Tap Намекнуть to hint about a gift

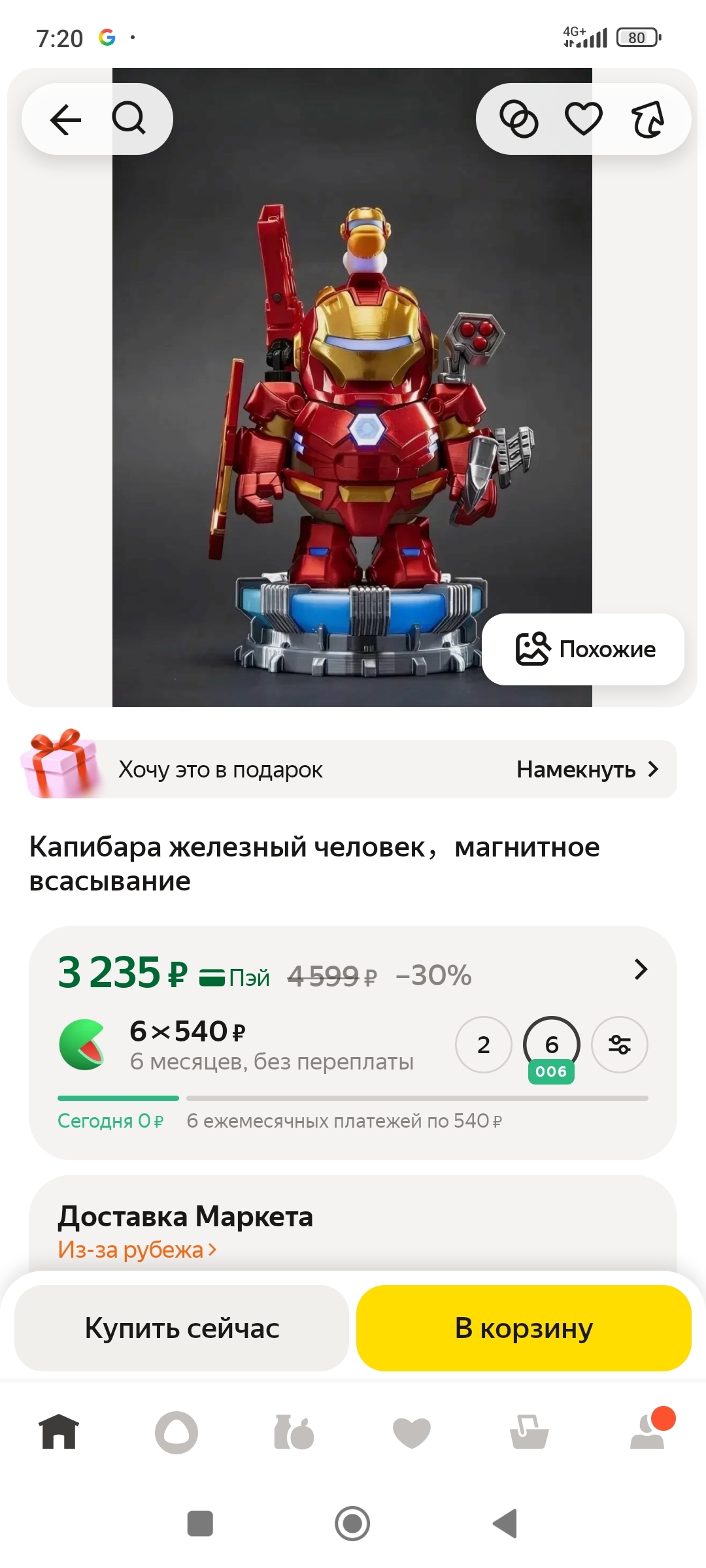coord(586,770)
